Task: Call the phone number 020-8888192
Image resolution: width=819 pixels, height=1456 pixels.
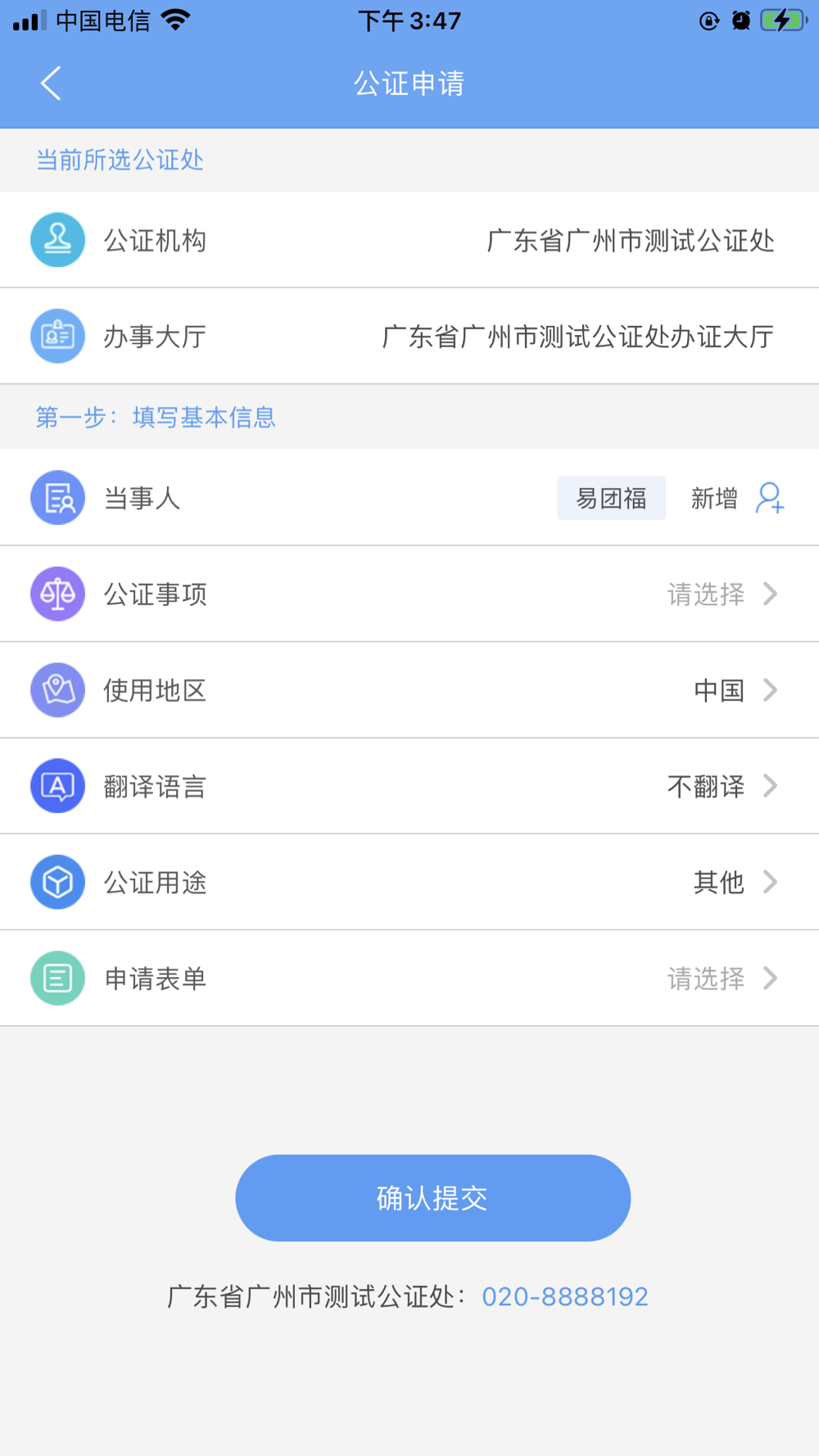Action: click(x=565, y=1296)
